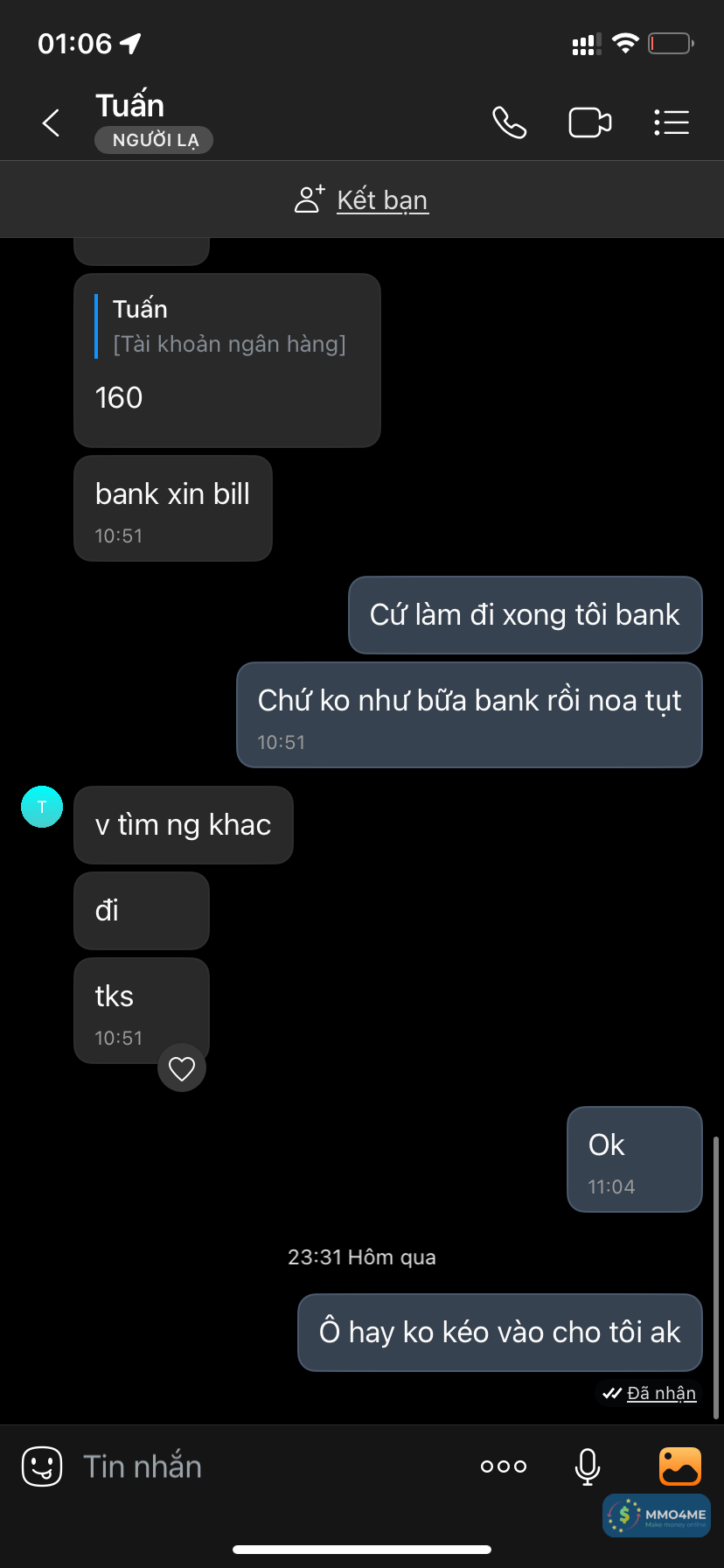The width and height of the screenshot is (724, 1568).
Task: Open Tuấn's round avatar in the chat
Action: [42, 807]
